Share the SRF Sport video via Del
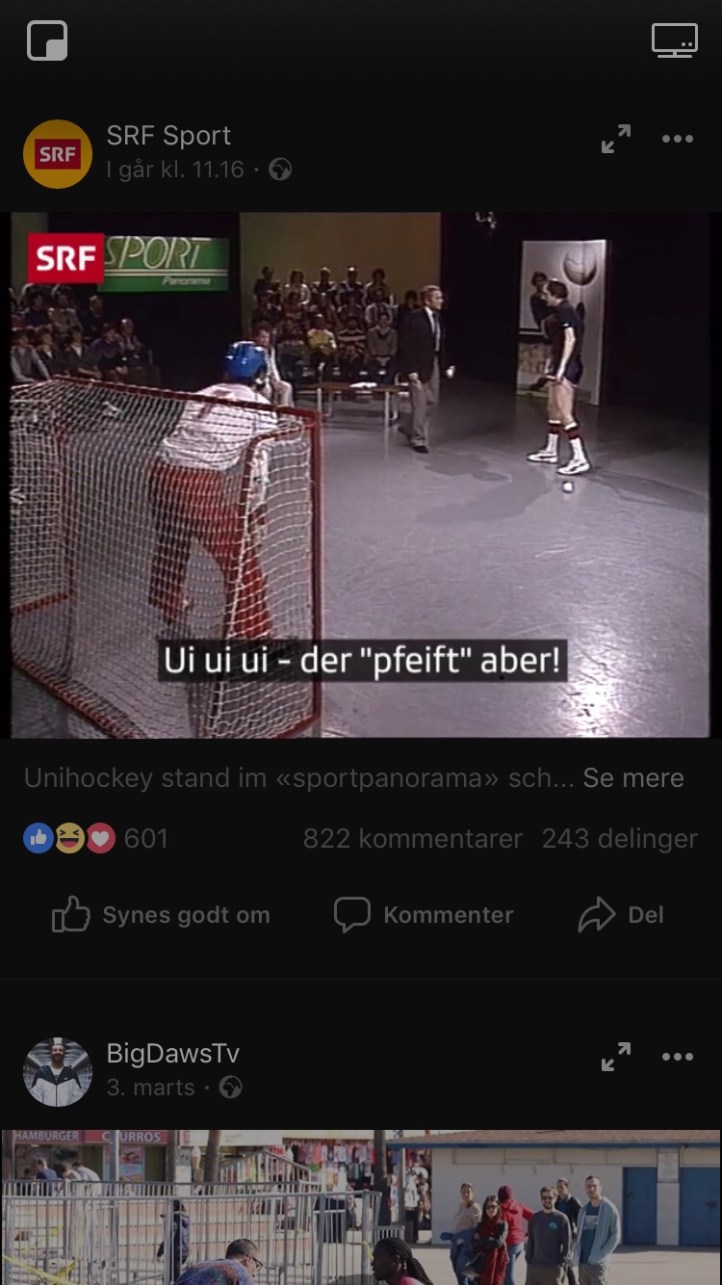 click(x=621, y=914)
